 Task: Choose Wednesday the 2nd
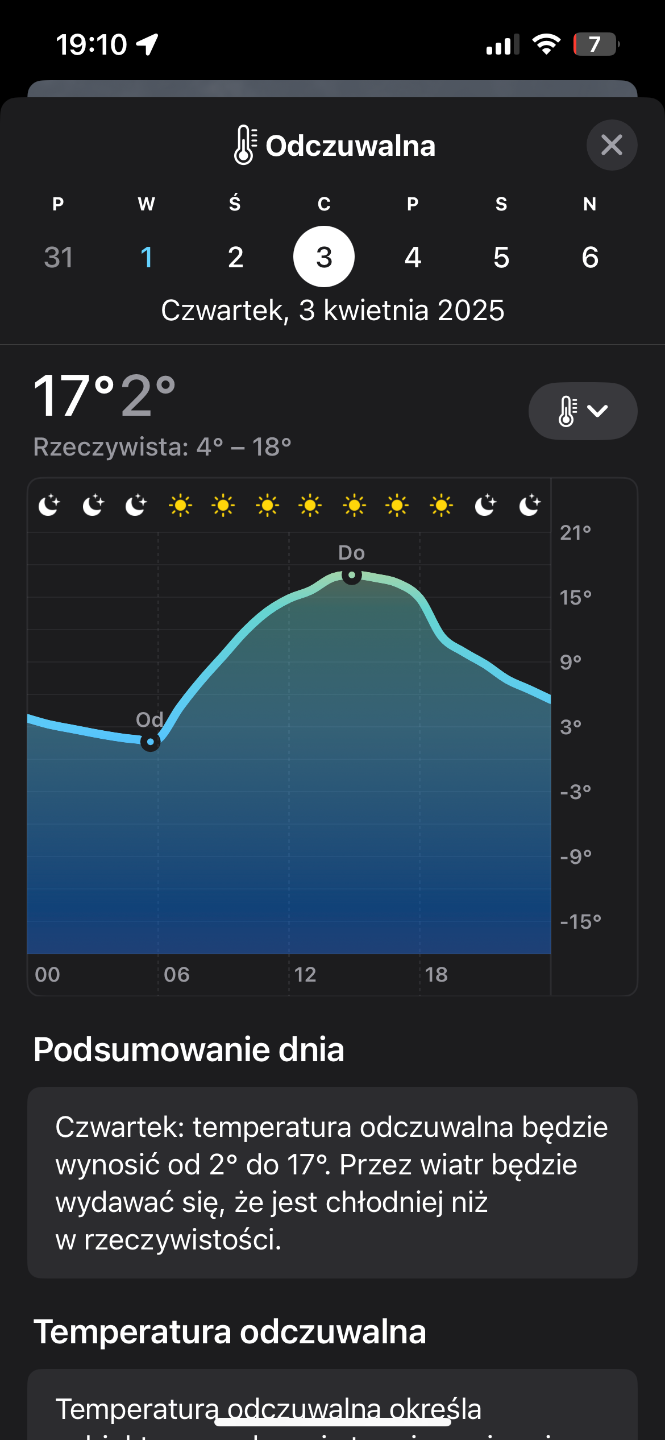pos(235,257)
